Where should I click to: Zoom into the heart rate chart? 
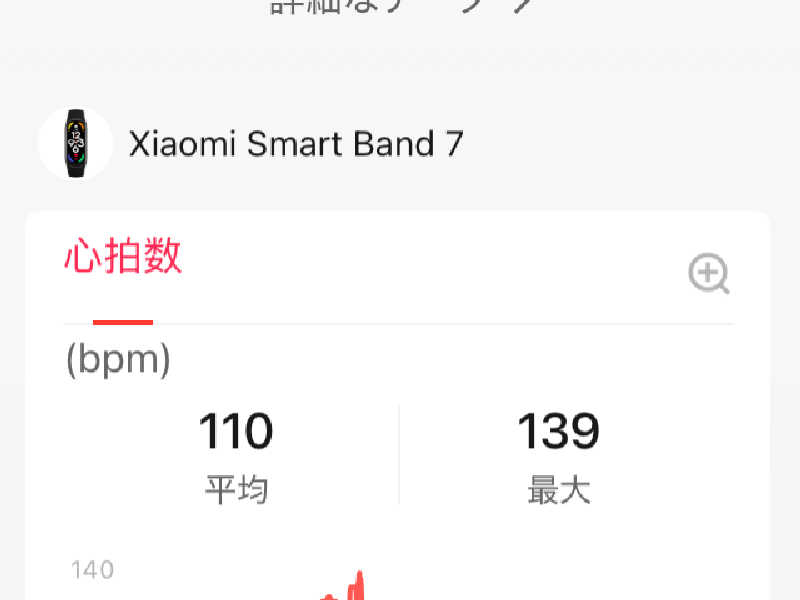point(709,274)
